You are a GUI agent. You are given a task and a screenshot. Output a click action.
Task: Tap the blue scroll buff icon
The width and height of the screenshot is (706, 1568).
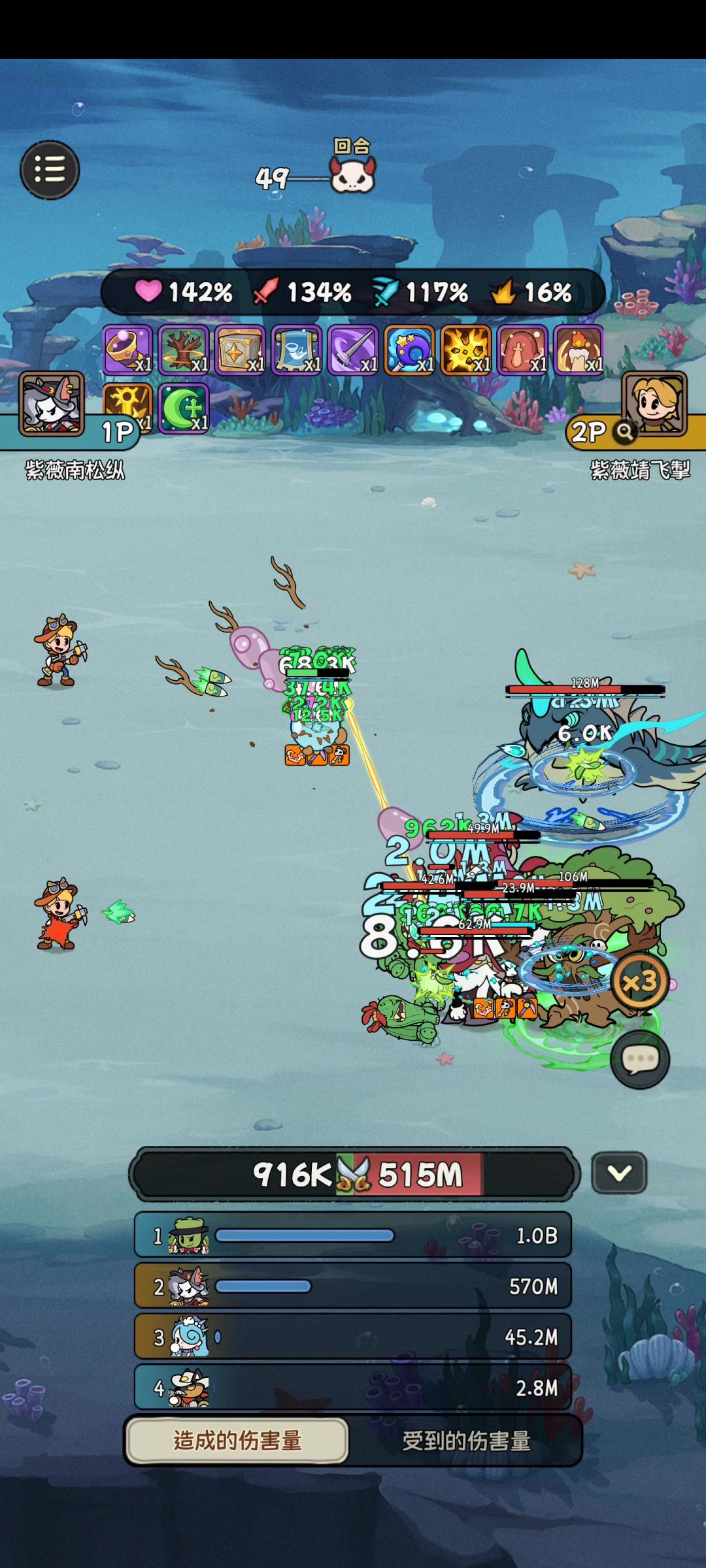296,350
